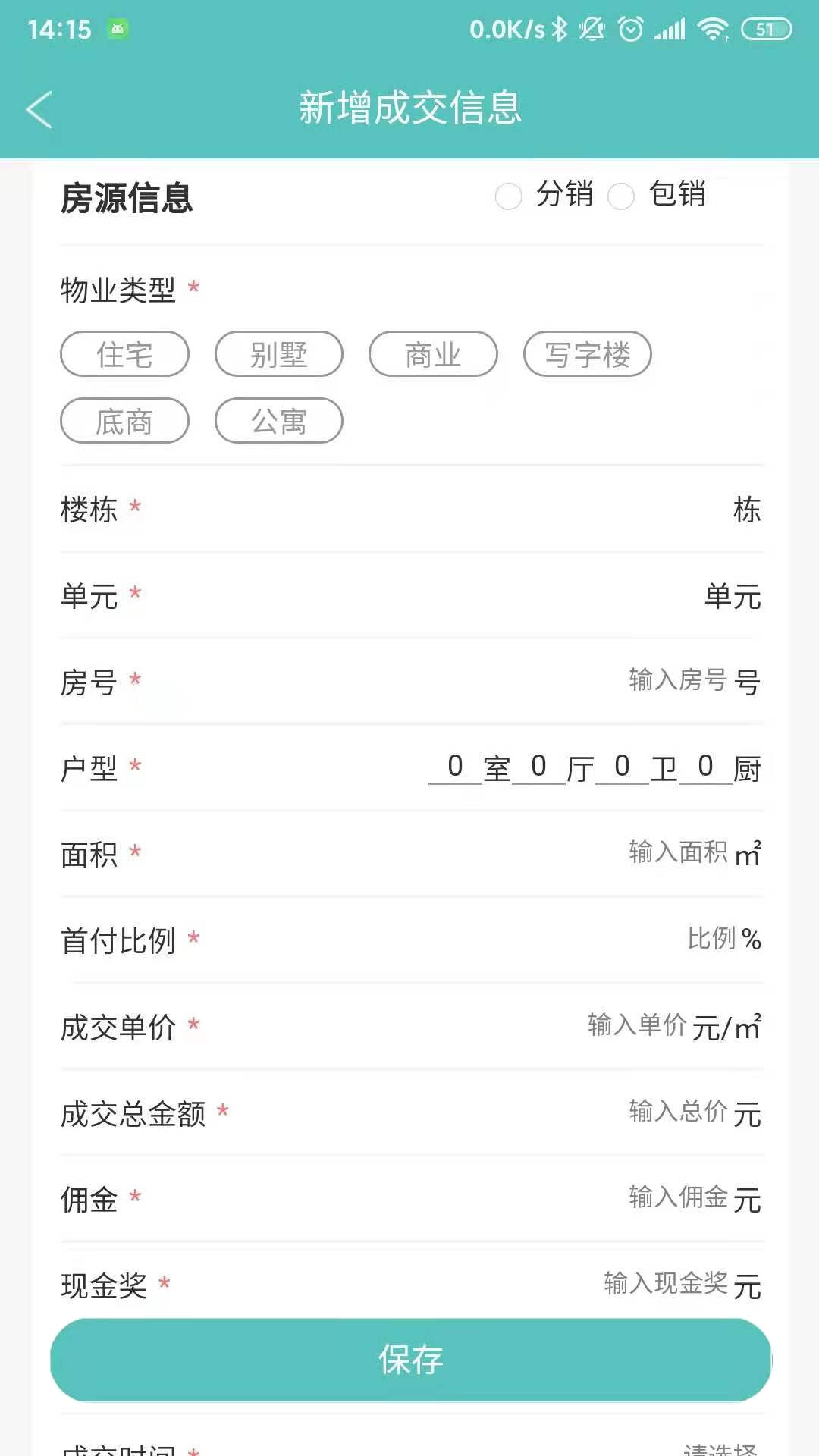Select the 包销 radio option
819x1456 pixels.
coord(621,196)
